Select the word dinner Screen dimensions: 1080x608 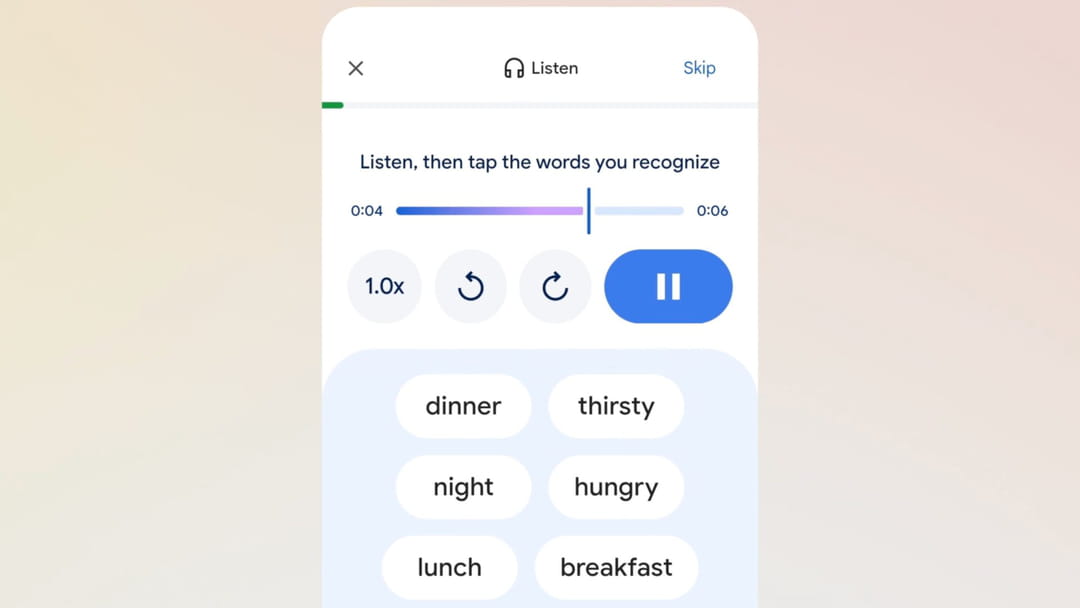point(463,406)
